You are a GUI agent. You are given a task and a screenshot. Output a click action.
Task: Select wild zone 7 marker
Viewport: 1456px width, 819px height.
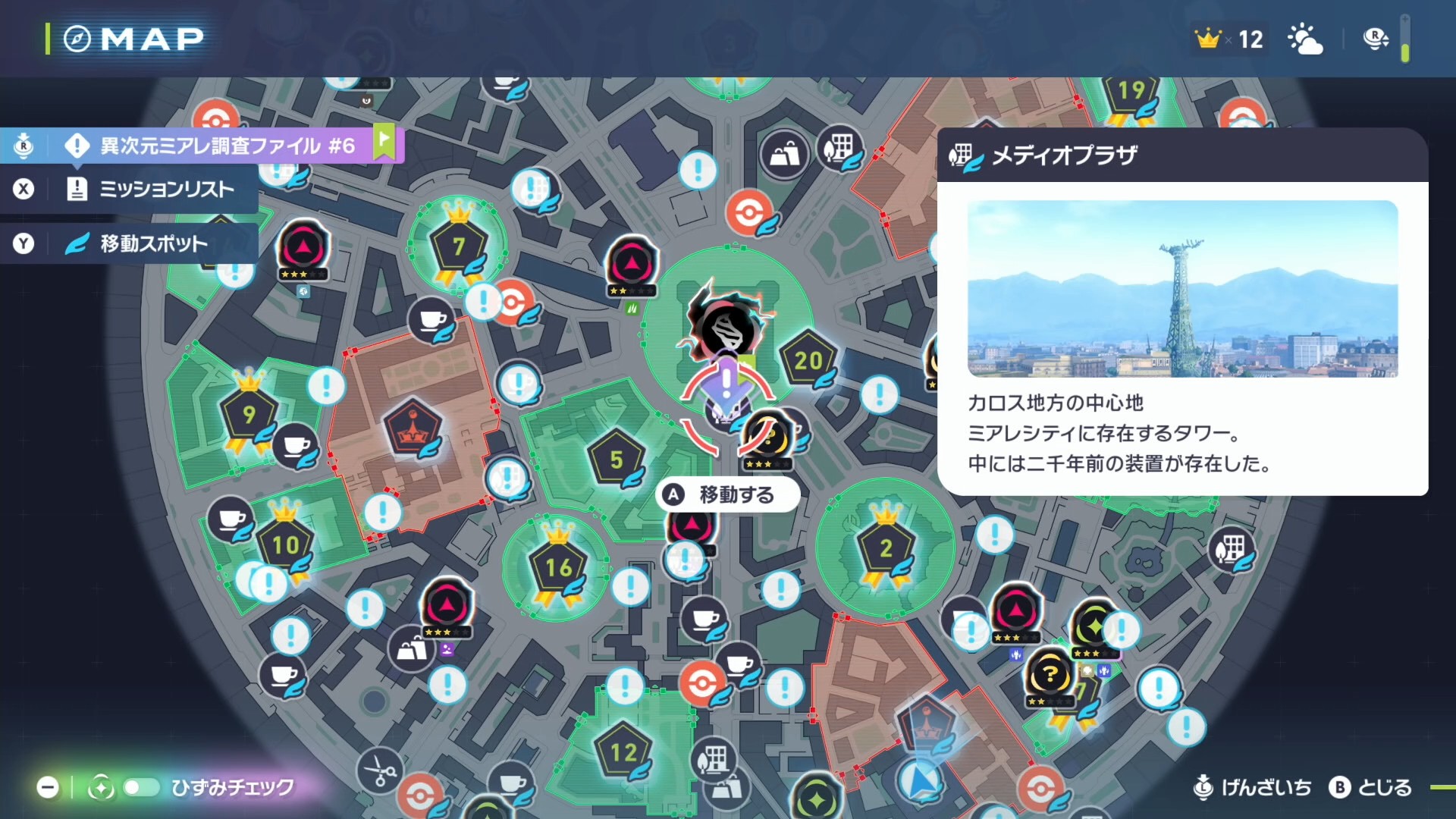[458, 246]
